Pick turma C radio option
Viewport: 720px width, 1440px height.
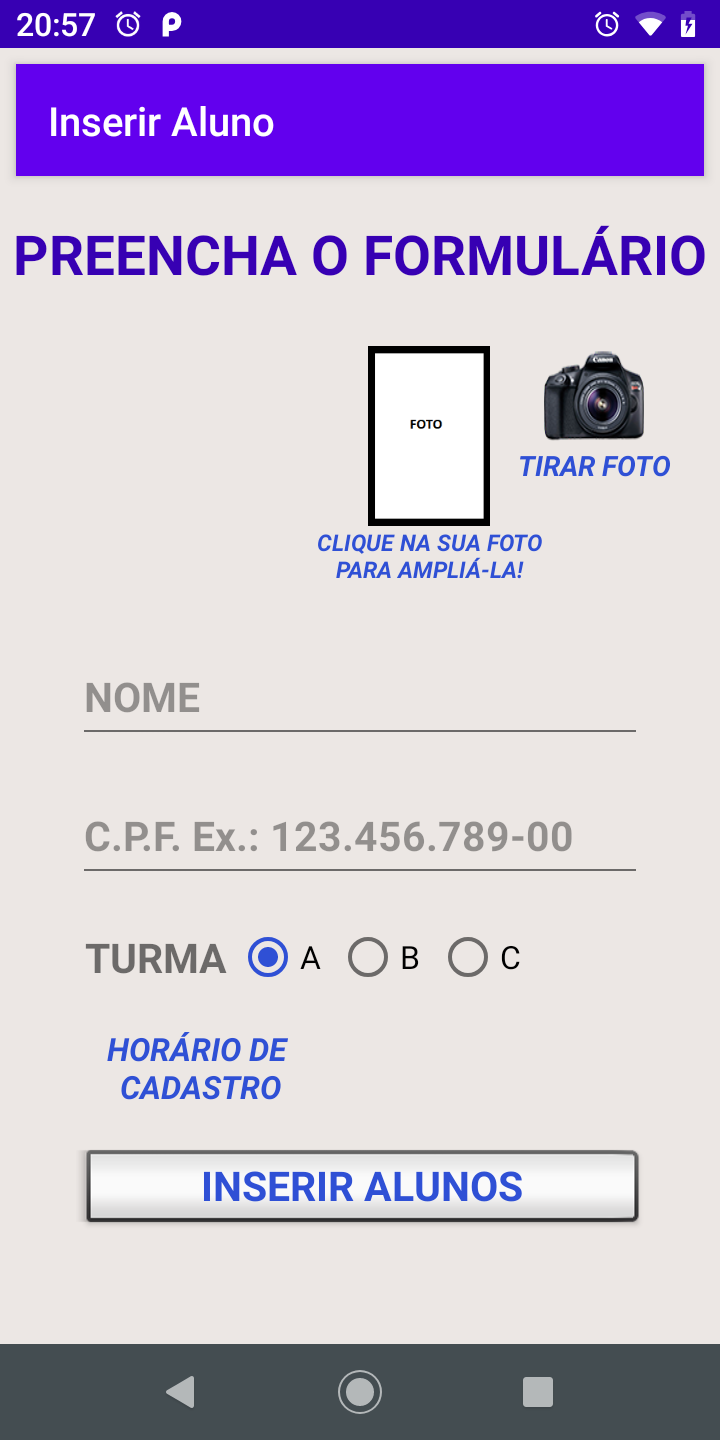point(485,958)
